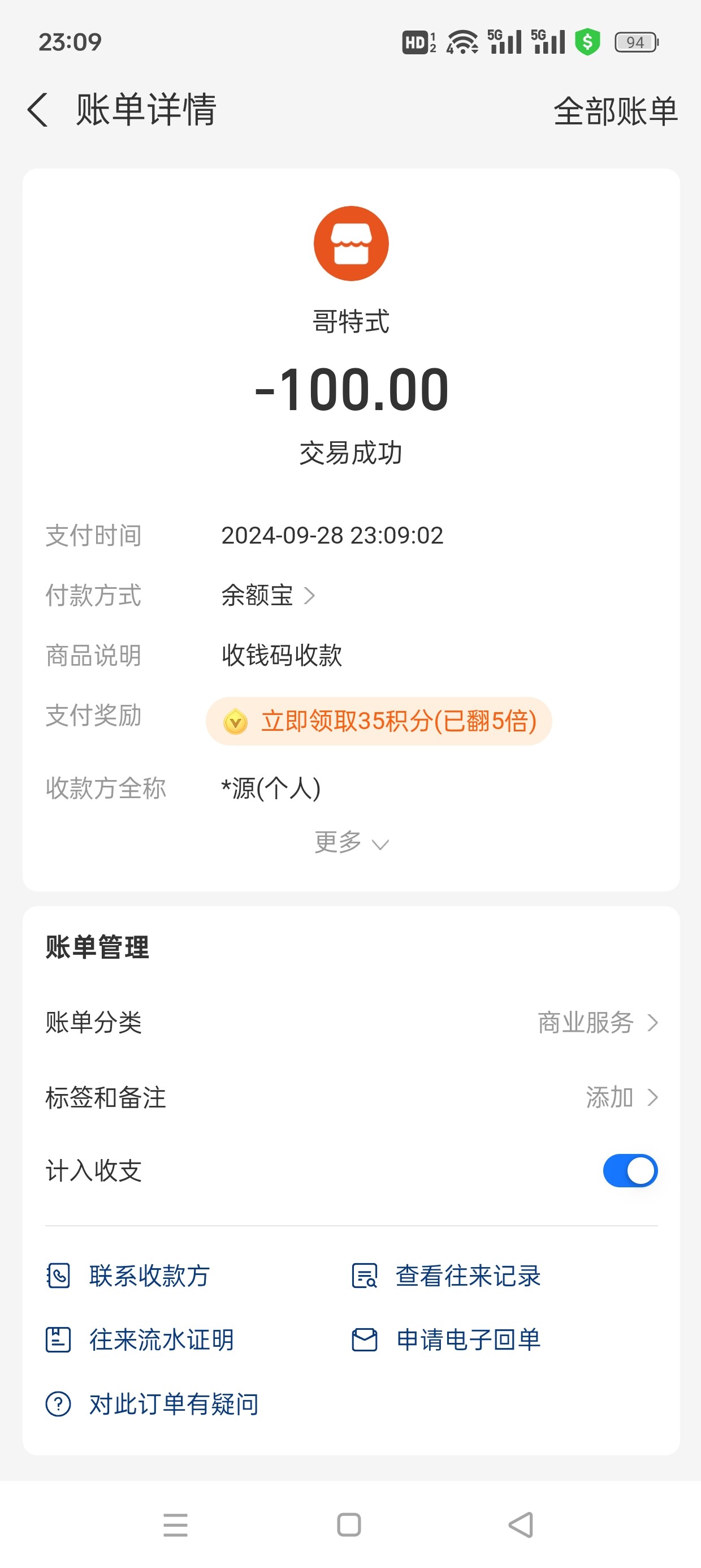Turn off the 计入收支 switch
This screenshot has height=1568, width=701.
[630, 1170]
